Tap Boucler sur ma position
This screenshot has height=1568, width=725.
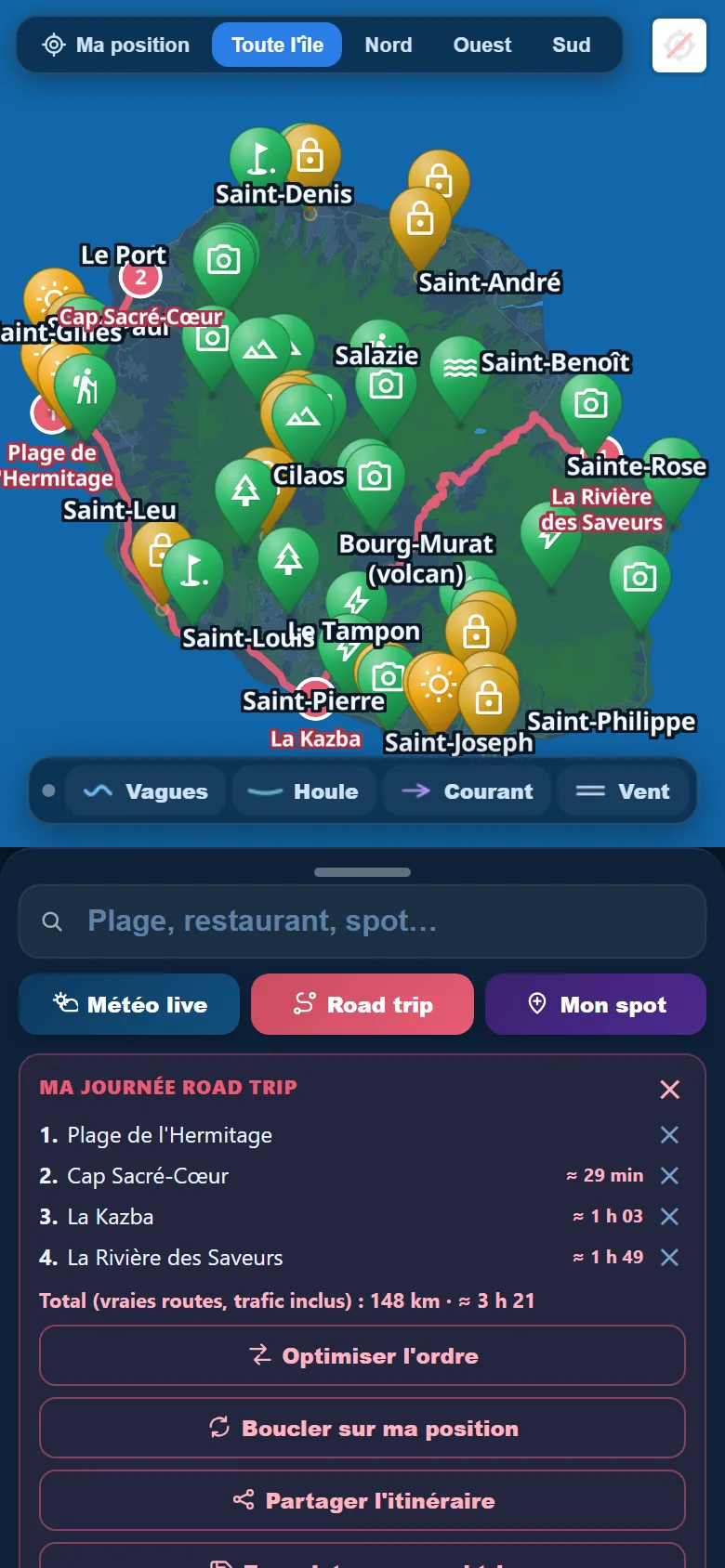[362, 1428]
